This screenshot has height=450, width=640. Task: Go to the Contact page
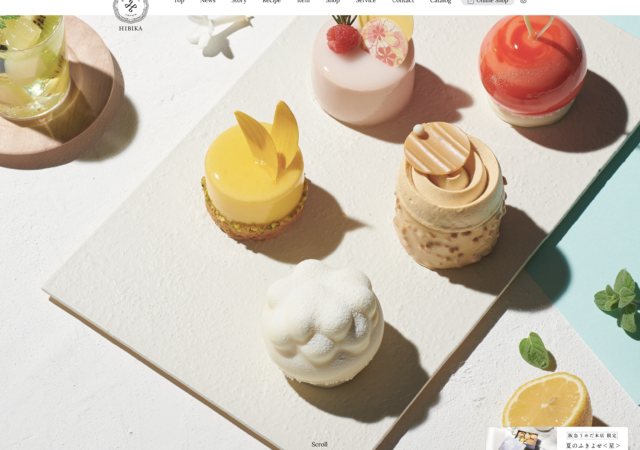[x=403, y=2]
